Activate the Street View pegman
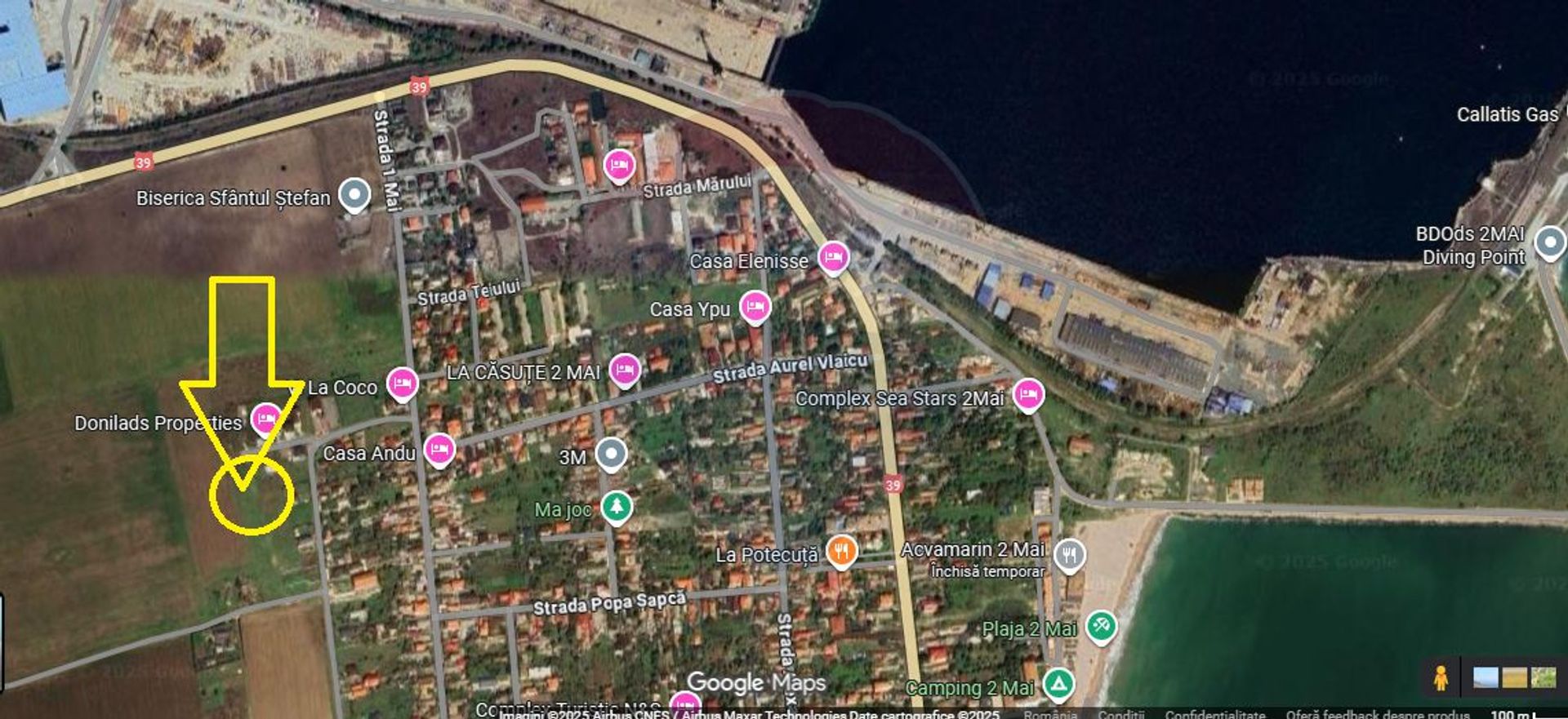 [x=1441, y=677]
